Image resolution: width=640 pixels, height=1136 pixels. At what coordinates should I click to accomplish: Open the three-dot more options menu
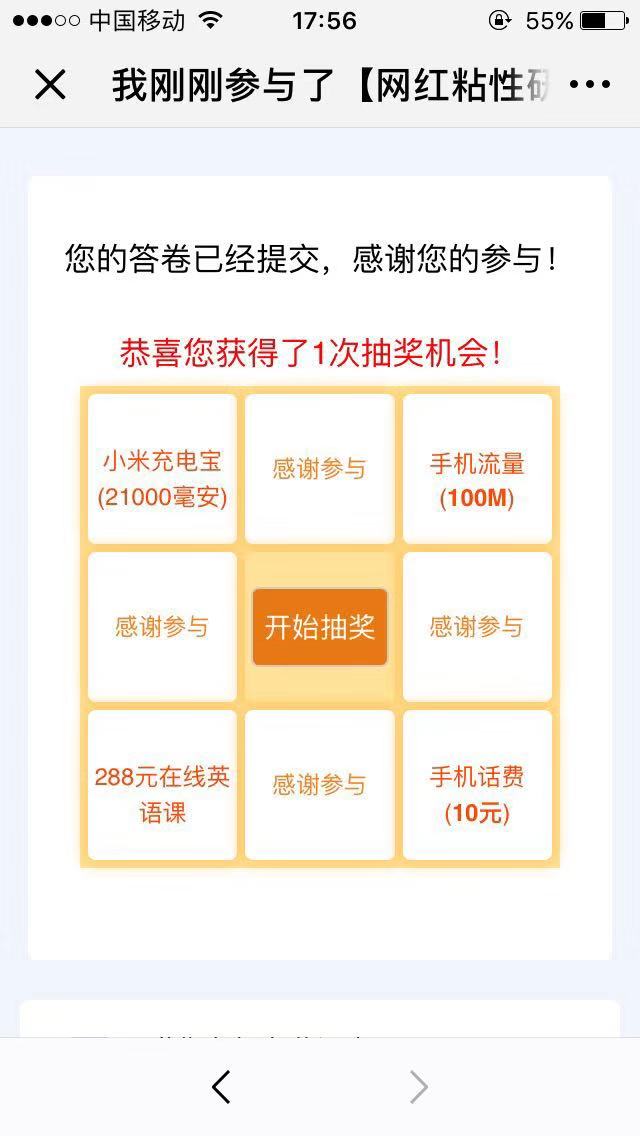(589, 85)
